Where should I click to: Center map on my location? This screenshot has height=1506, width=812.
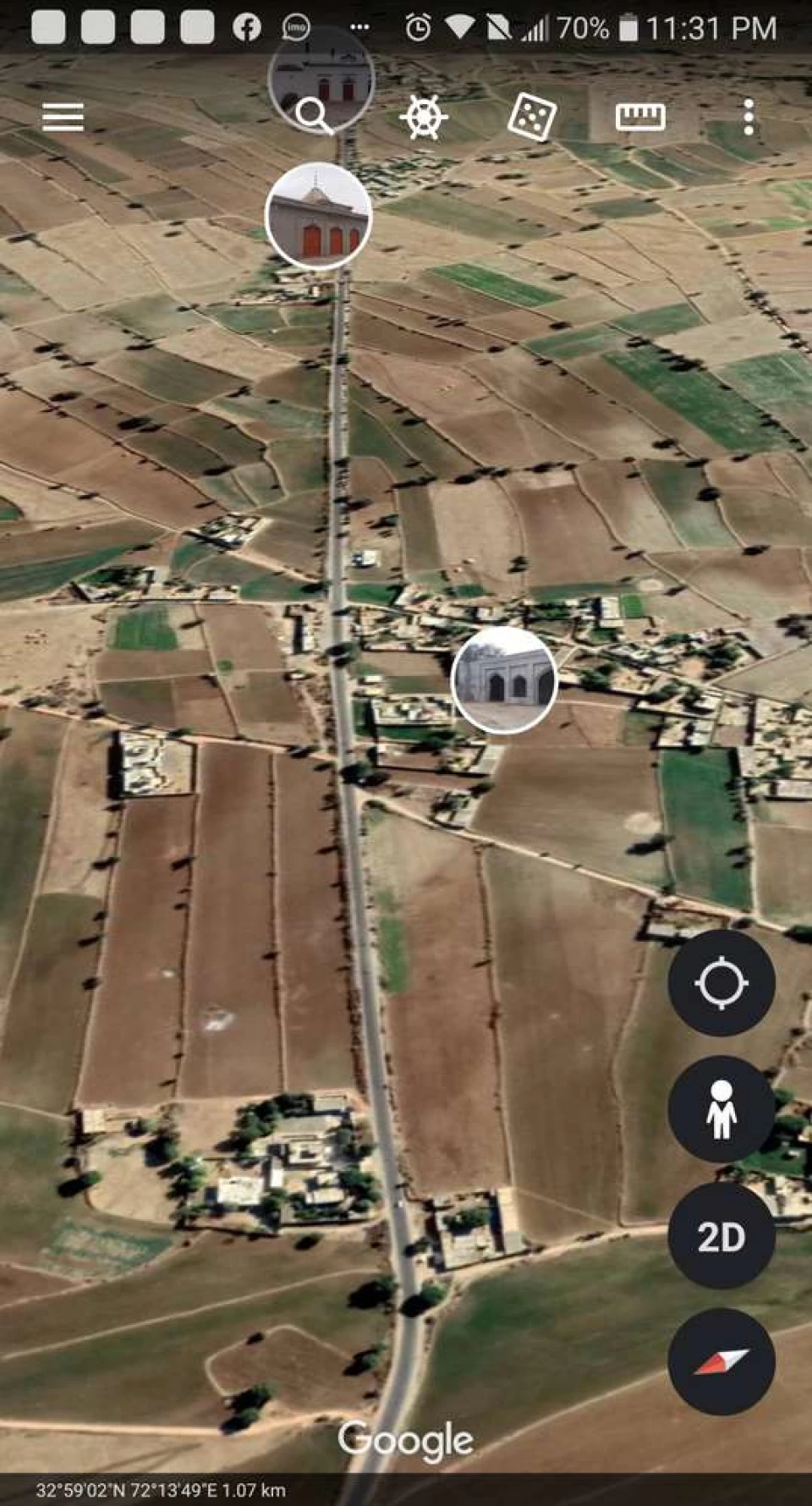click(x=721, y=982)
